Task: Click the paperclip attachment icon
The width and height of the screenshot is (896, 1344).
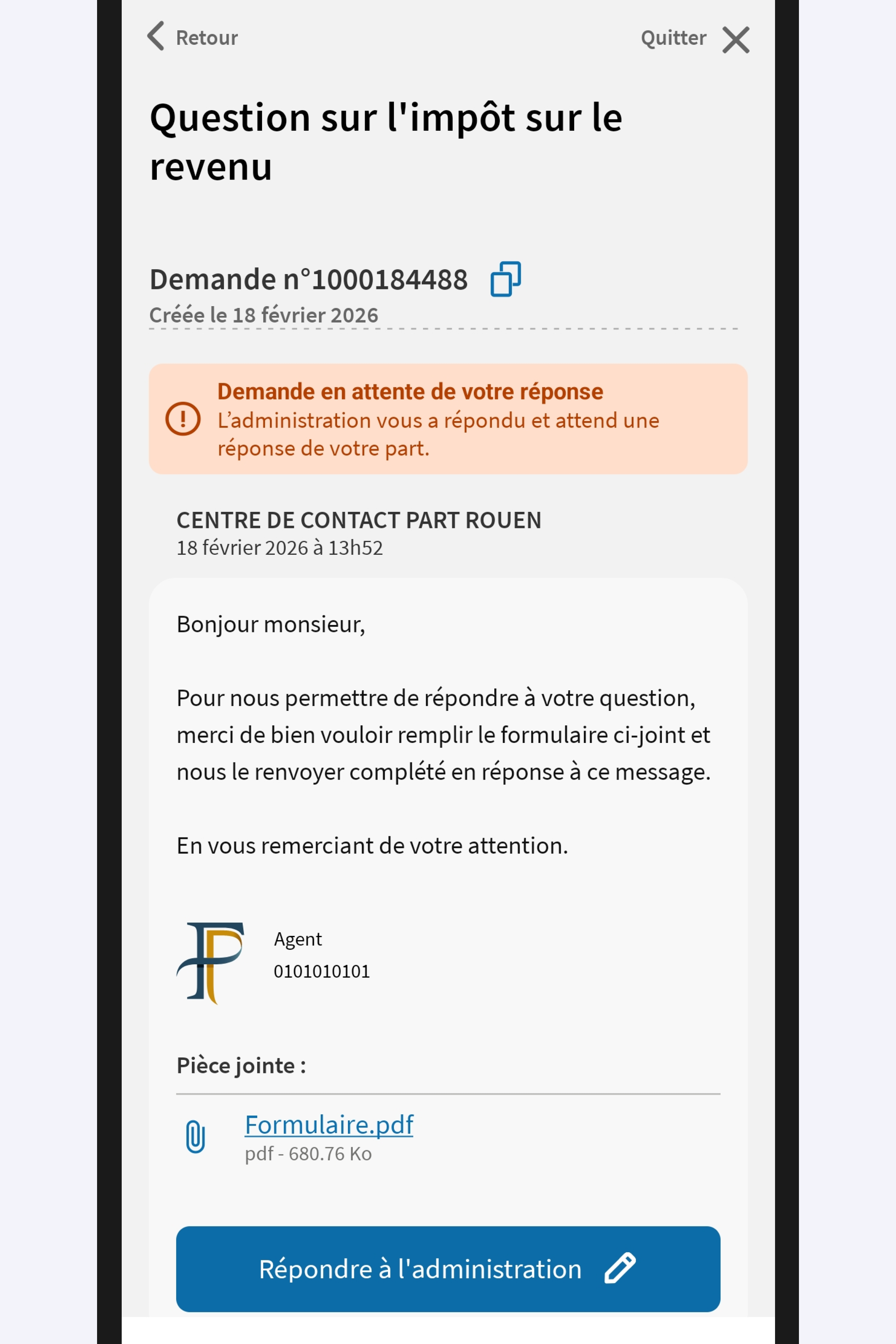Action: 197,1135
